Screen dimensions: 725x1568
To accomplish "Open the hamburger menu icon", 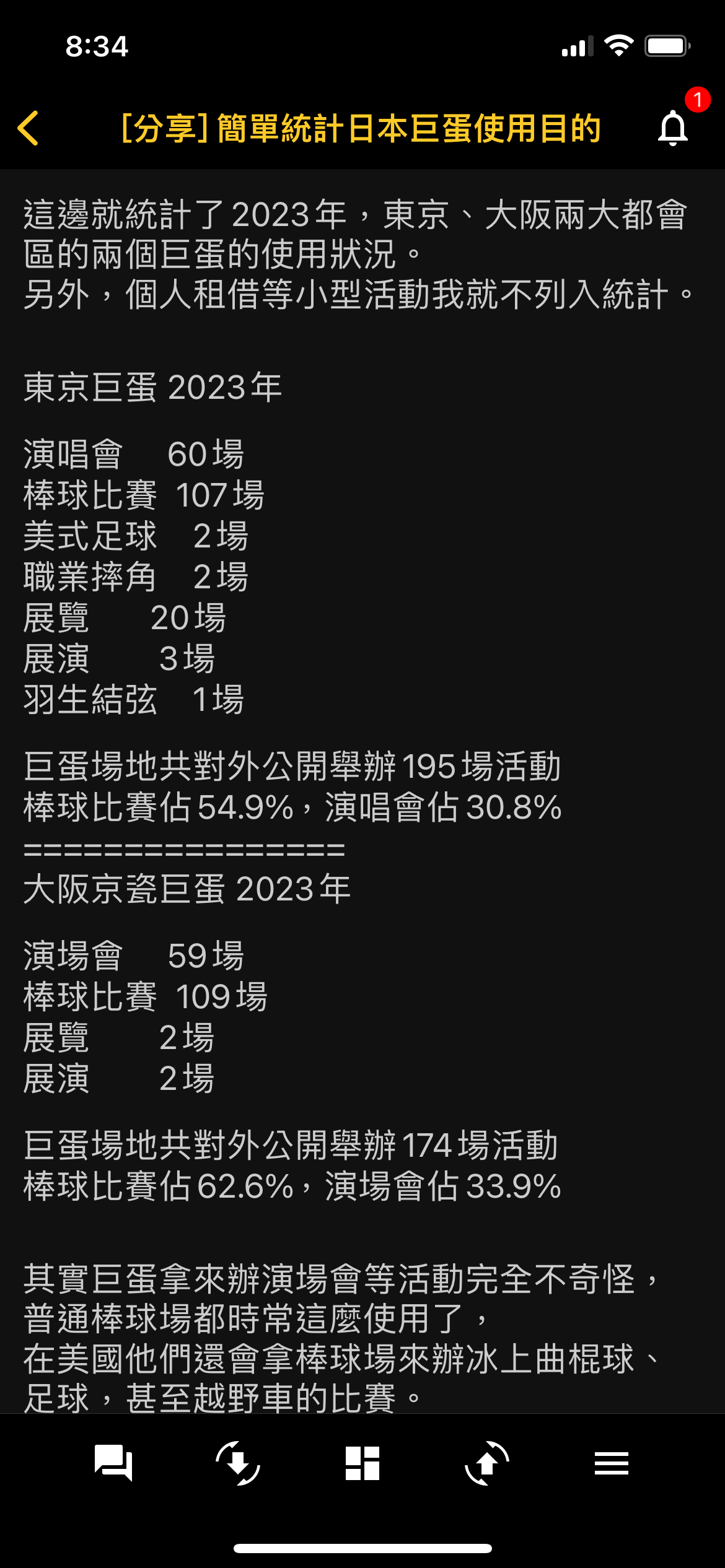I will tap(612, 1463).
